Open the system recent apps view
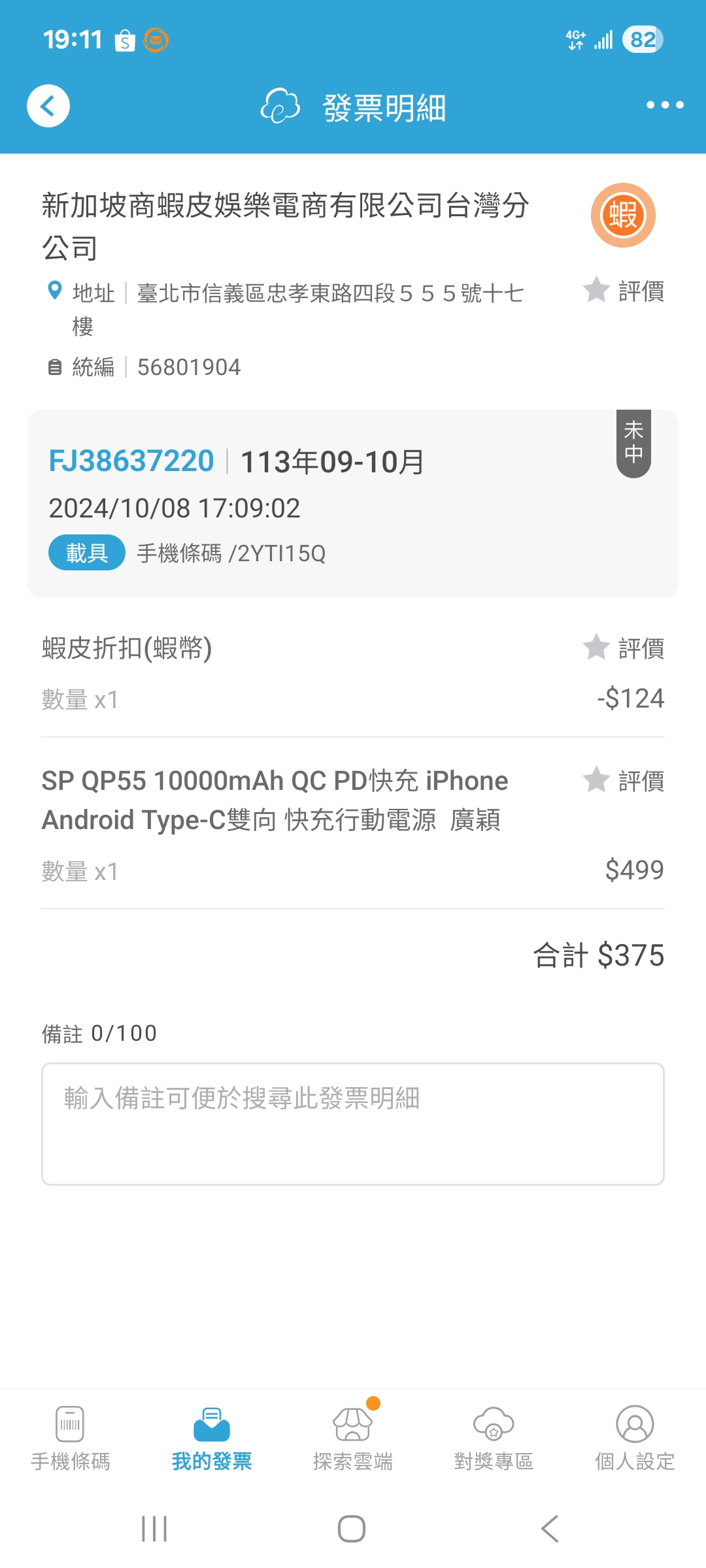This screenshot has width=706, height=1568. (x=155, y=1529)
